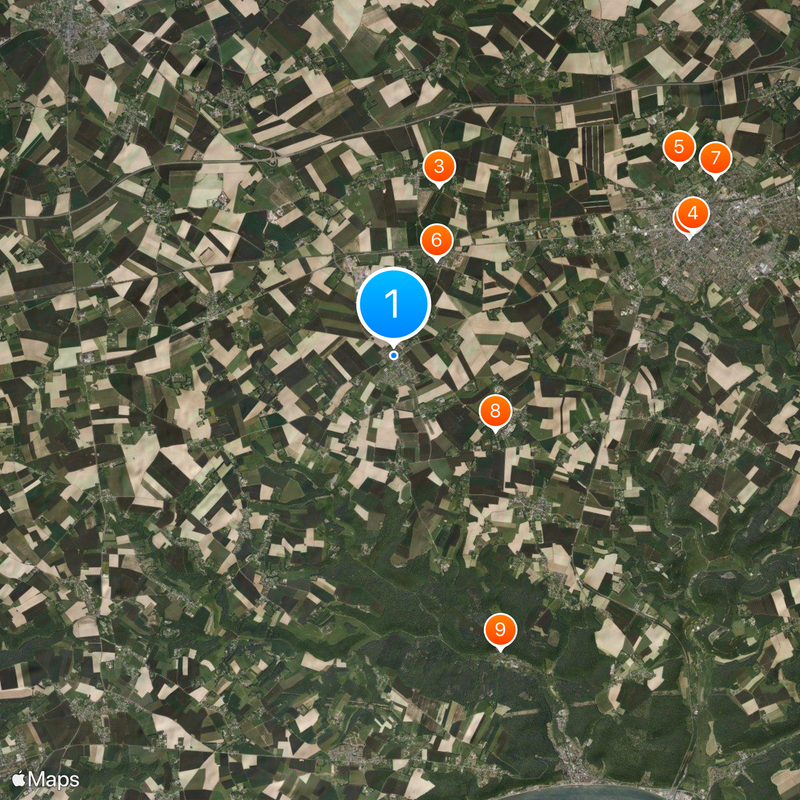Tap the orange pin numbered 3
The height and width of the screenshot is (800, 800).
pyautogui.click(x=439, y=167)
